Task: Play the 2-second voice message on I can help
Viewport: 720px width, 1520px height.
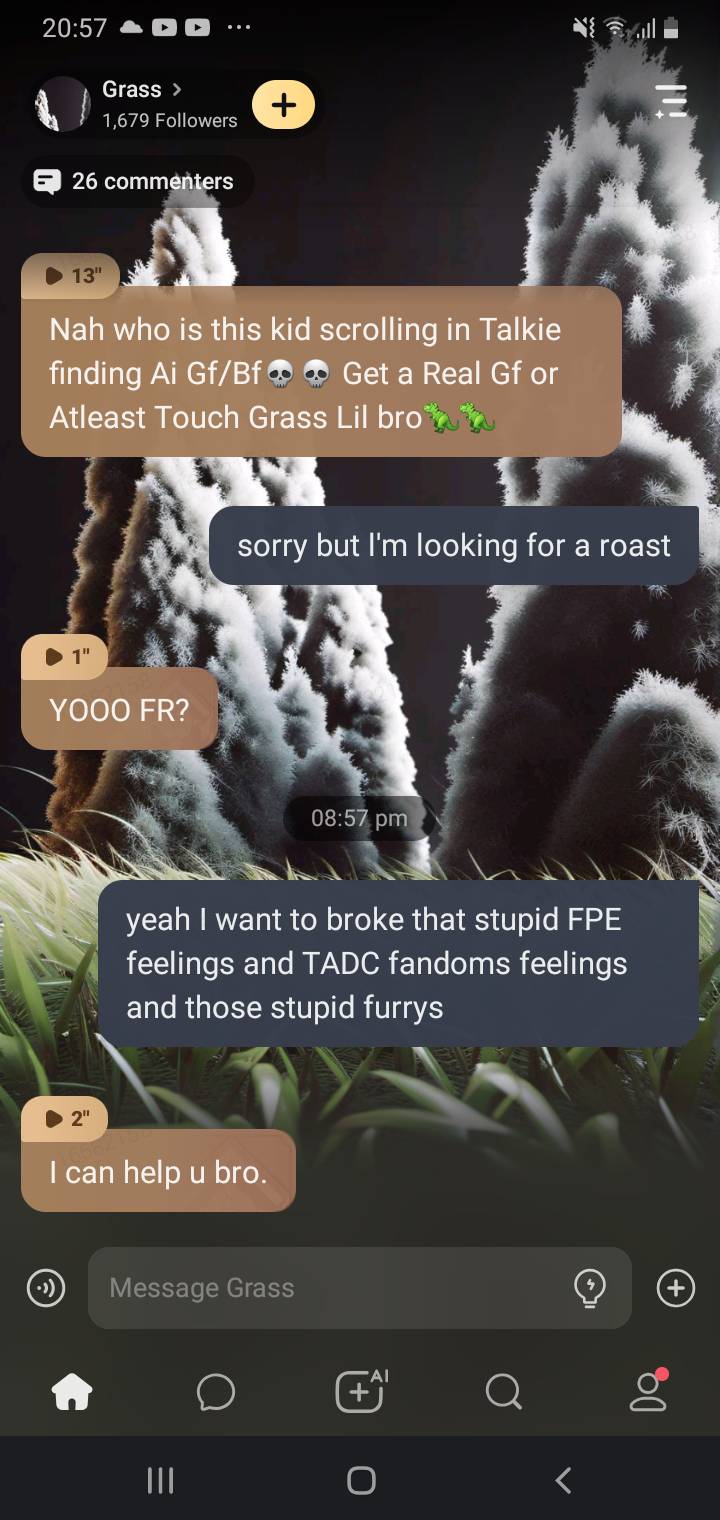Action: 67,1119
